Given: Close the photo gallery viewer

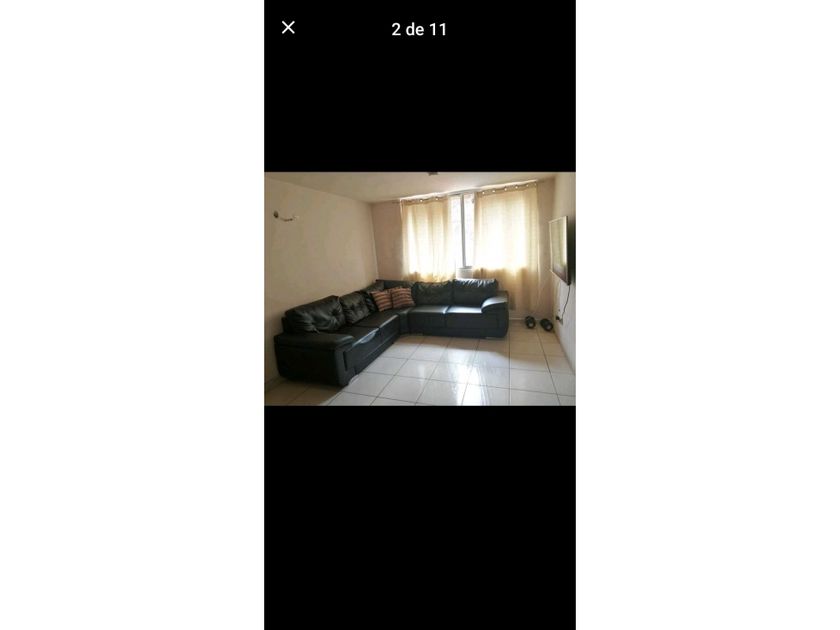Looking at the screenshot, I should [288, 28].
